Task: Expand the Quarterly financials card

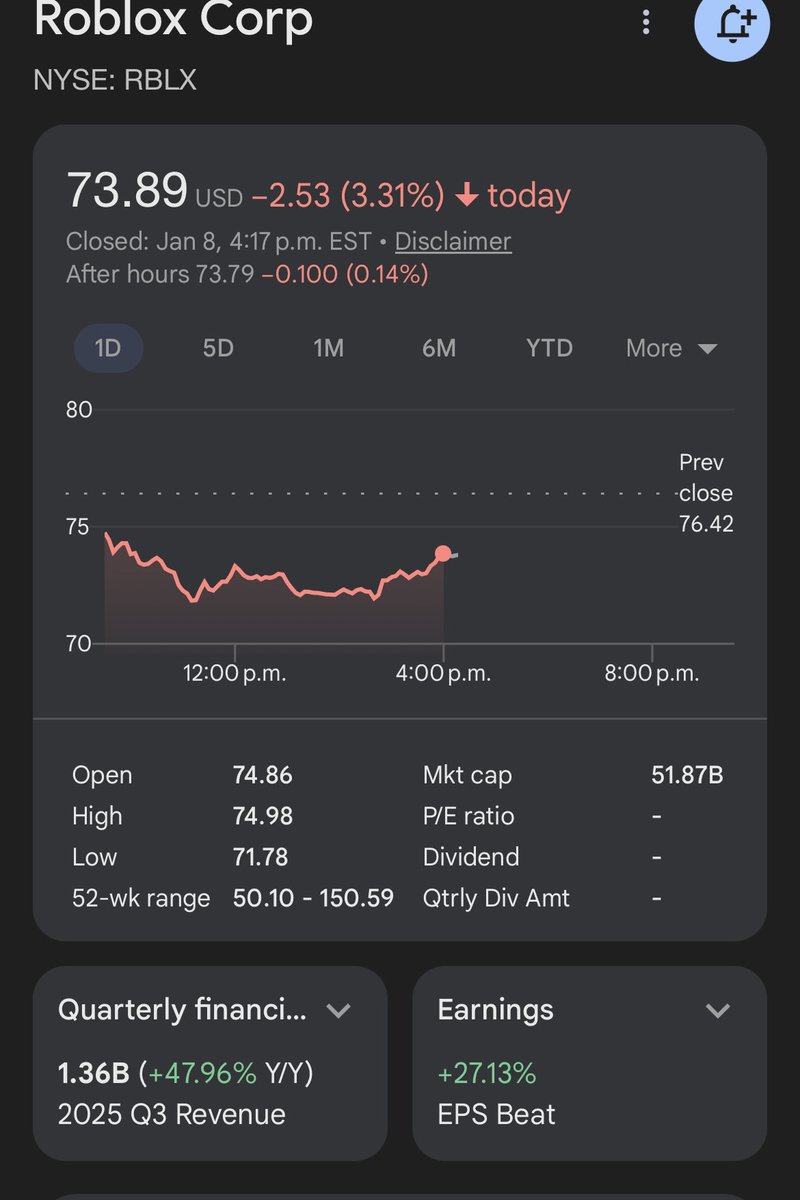Action: (x=339, y=1010)
